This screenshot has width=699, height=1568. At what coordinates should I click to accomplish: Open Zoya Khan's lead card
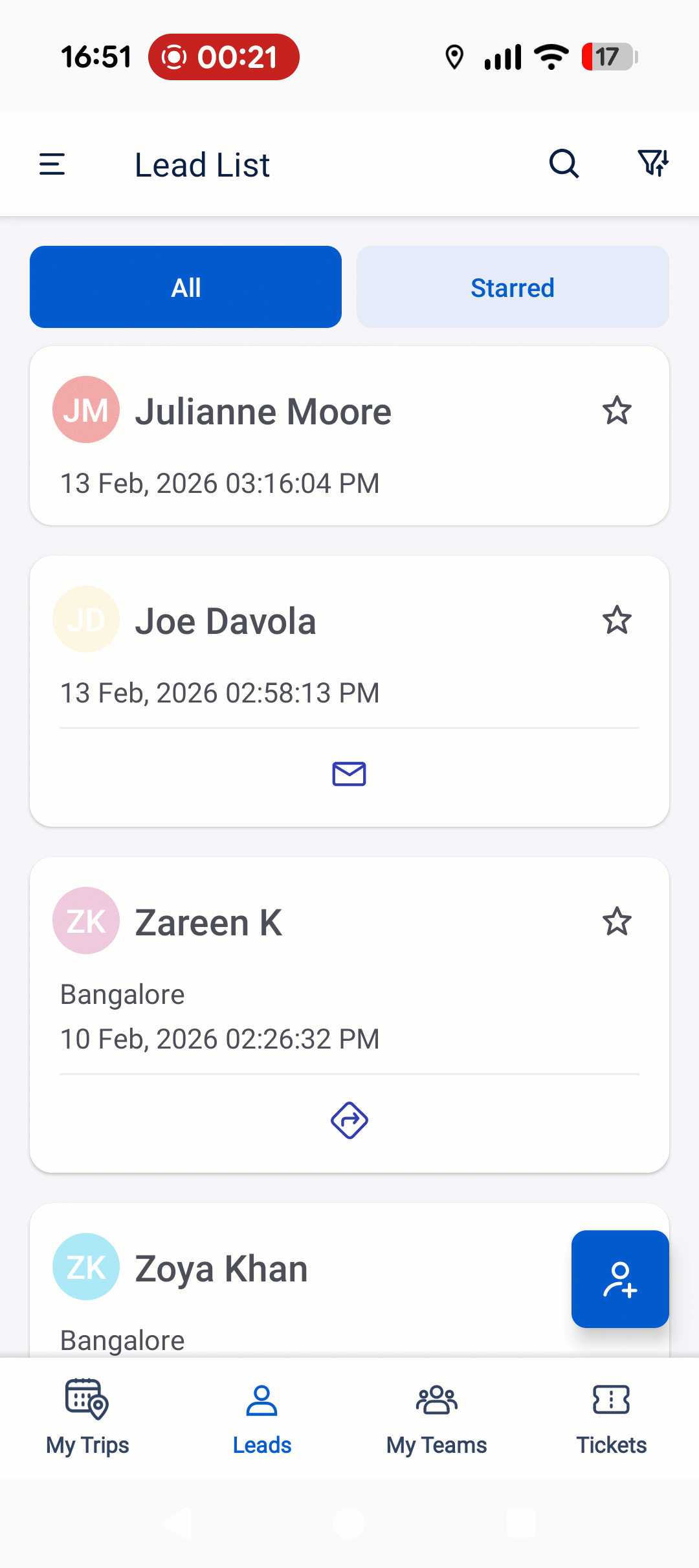tap(220, 1267)
